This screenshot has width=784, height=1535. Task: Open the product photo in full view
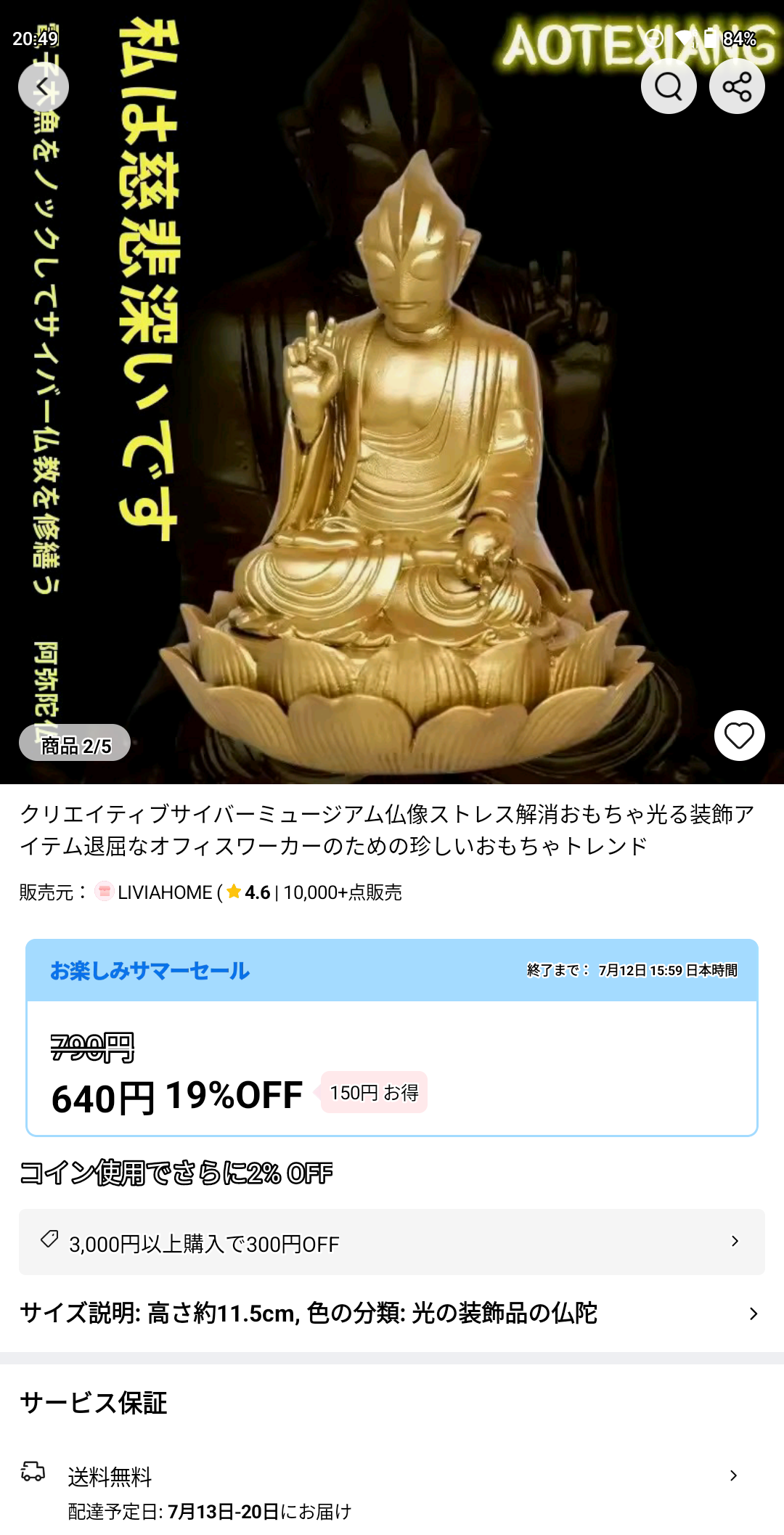point(392,407)
